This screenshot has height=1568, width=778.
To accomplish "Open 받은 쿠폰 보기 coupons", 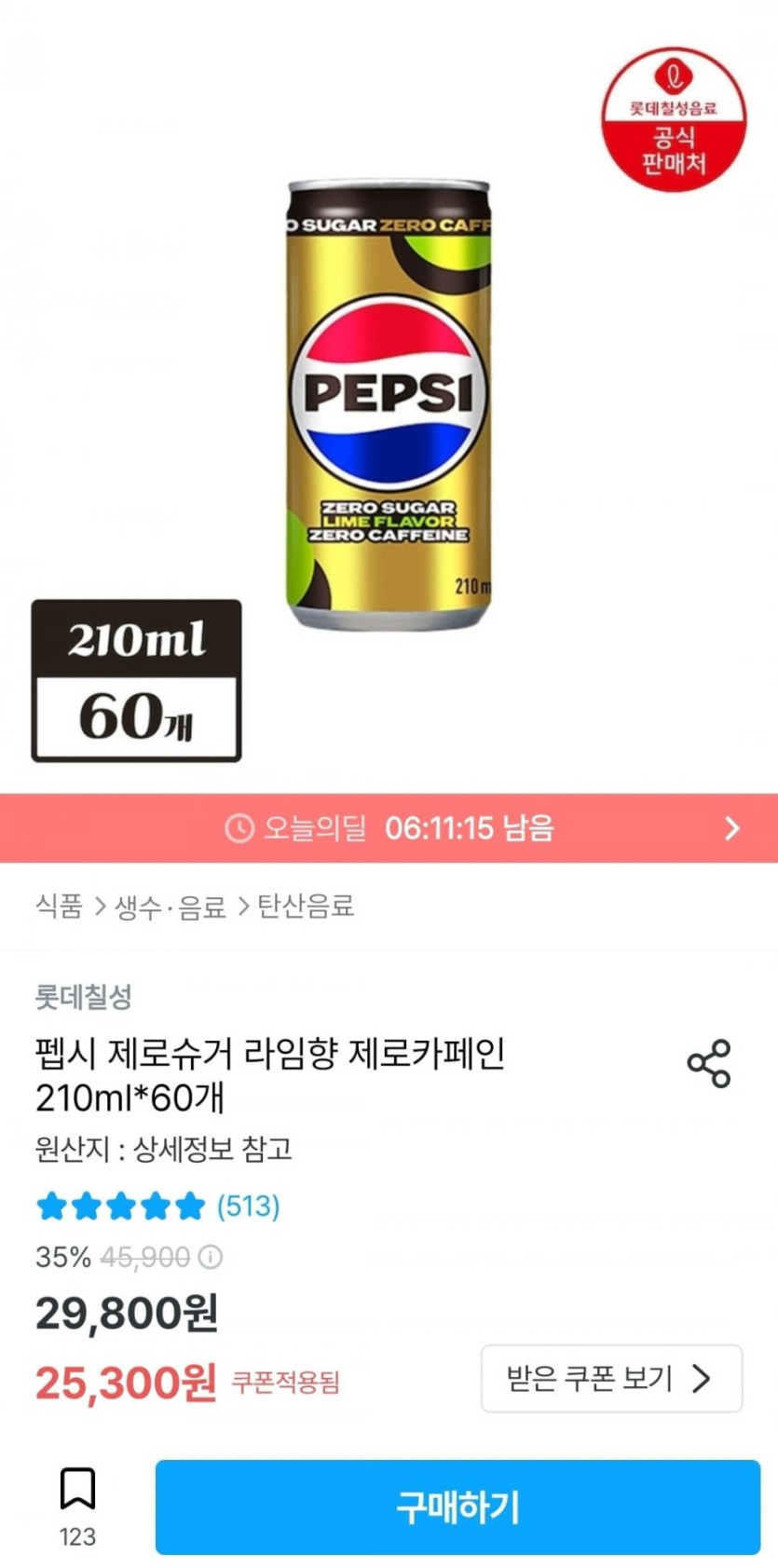I will (611, 1378).
